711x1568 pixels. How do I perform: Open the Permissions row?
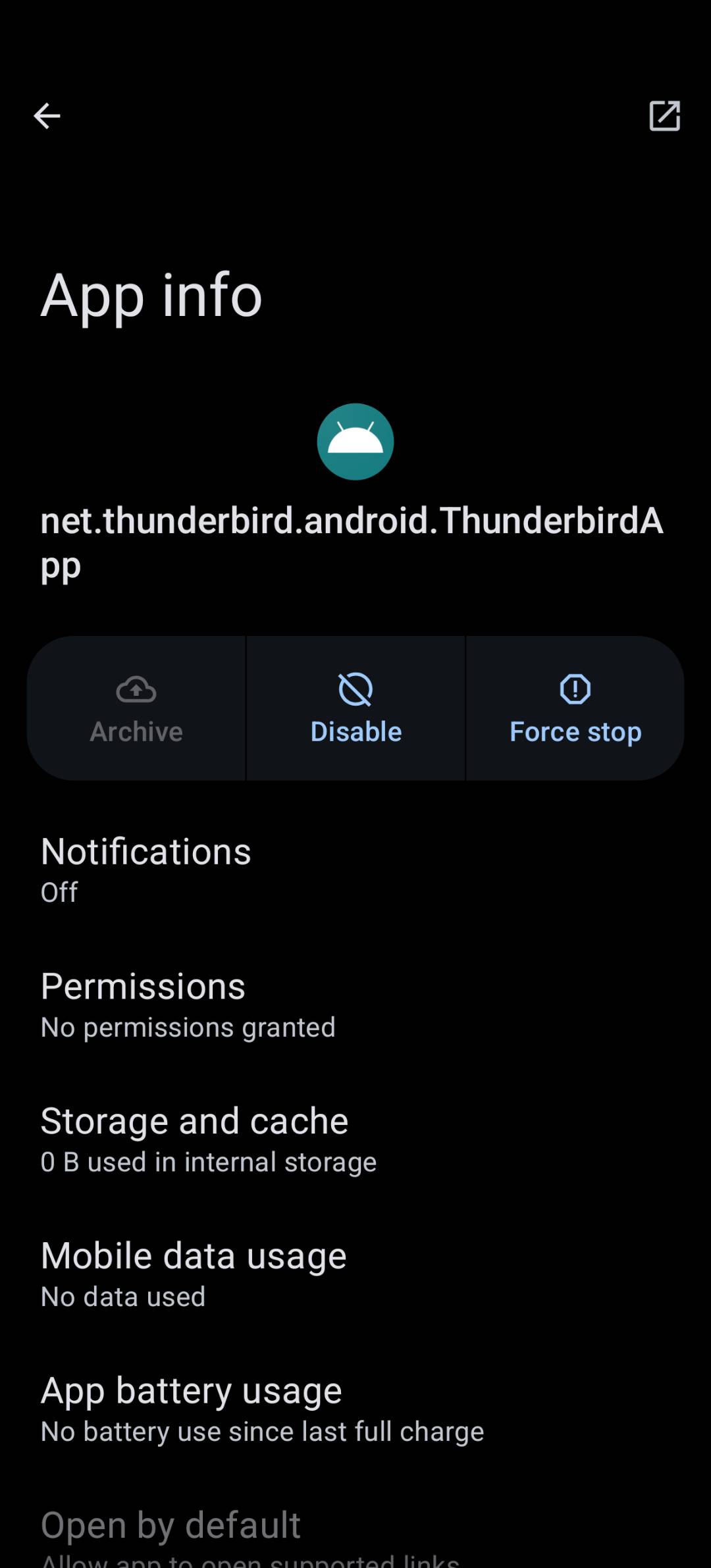(355, 1005)
